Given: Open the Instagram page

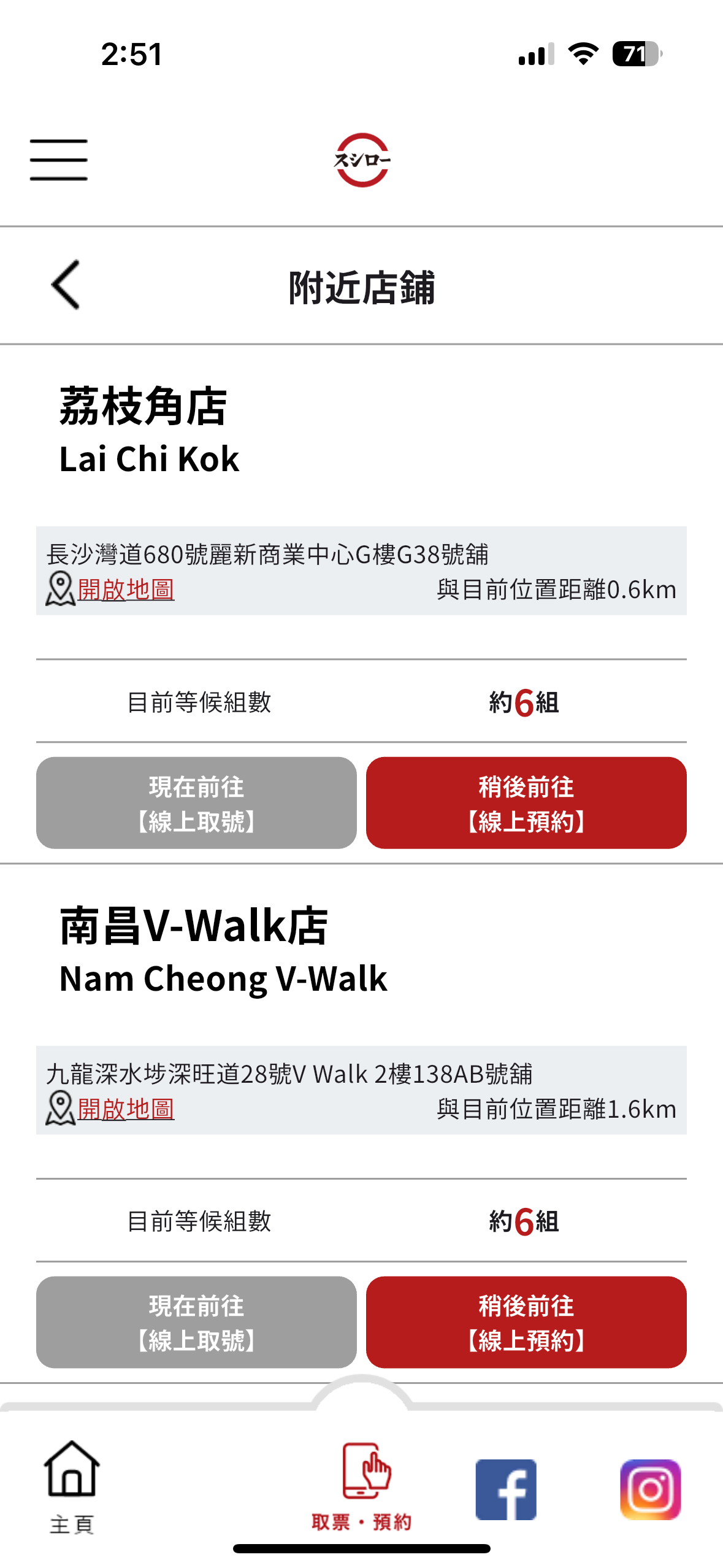Looking at the screenshot, I should point(650,1489).
